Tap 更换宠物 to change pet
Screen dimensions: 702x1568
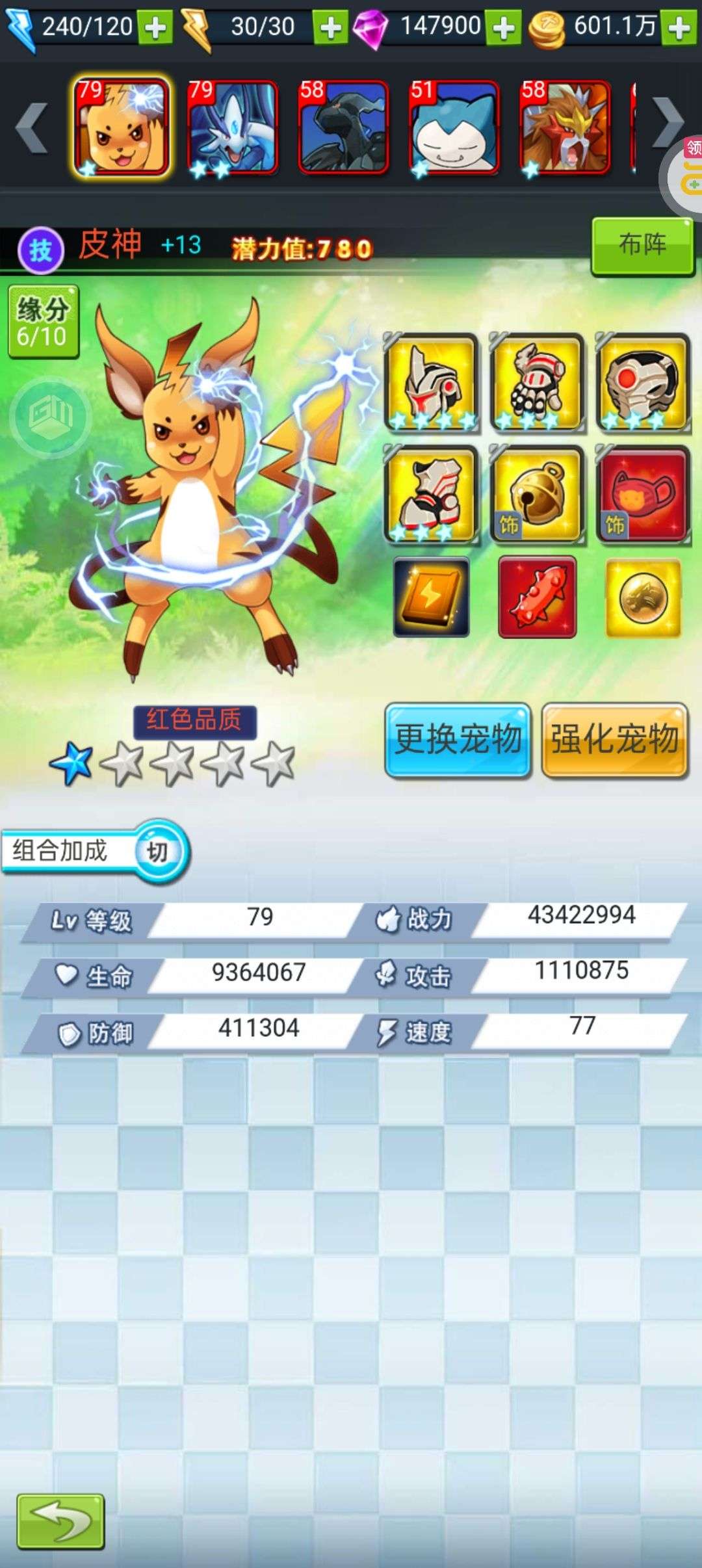(x=458, y=740)
